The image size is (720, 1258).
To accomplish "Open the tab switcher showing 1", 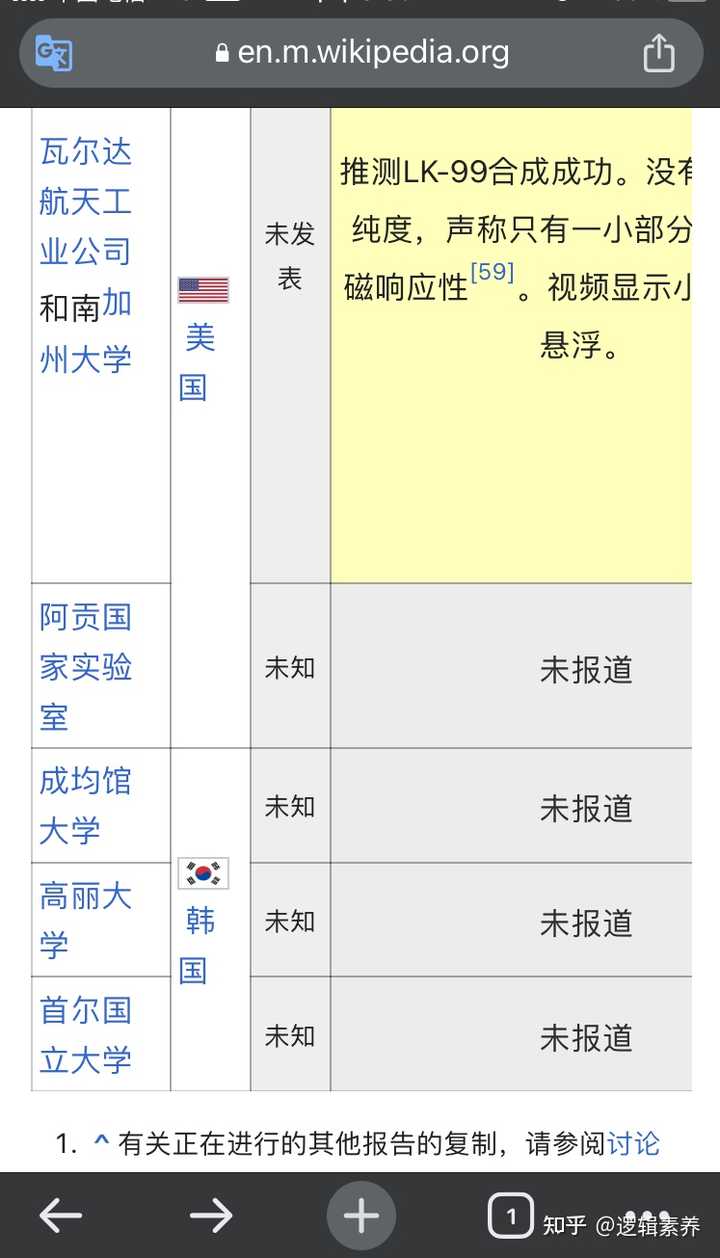I will coord(511,1216).
